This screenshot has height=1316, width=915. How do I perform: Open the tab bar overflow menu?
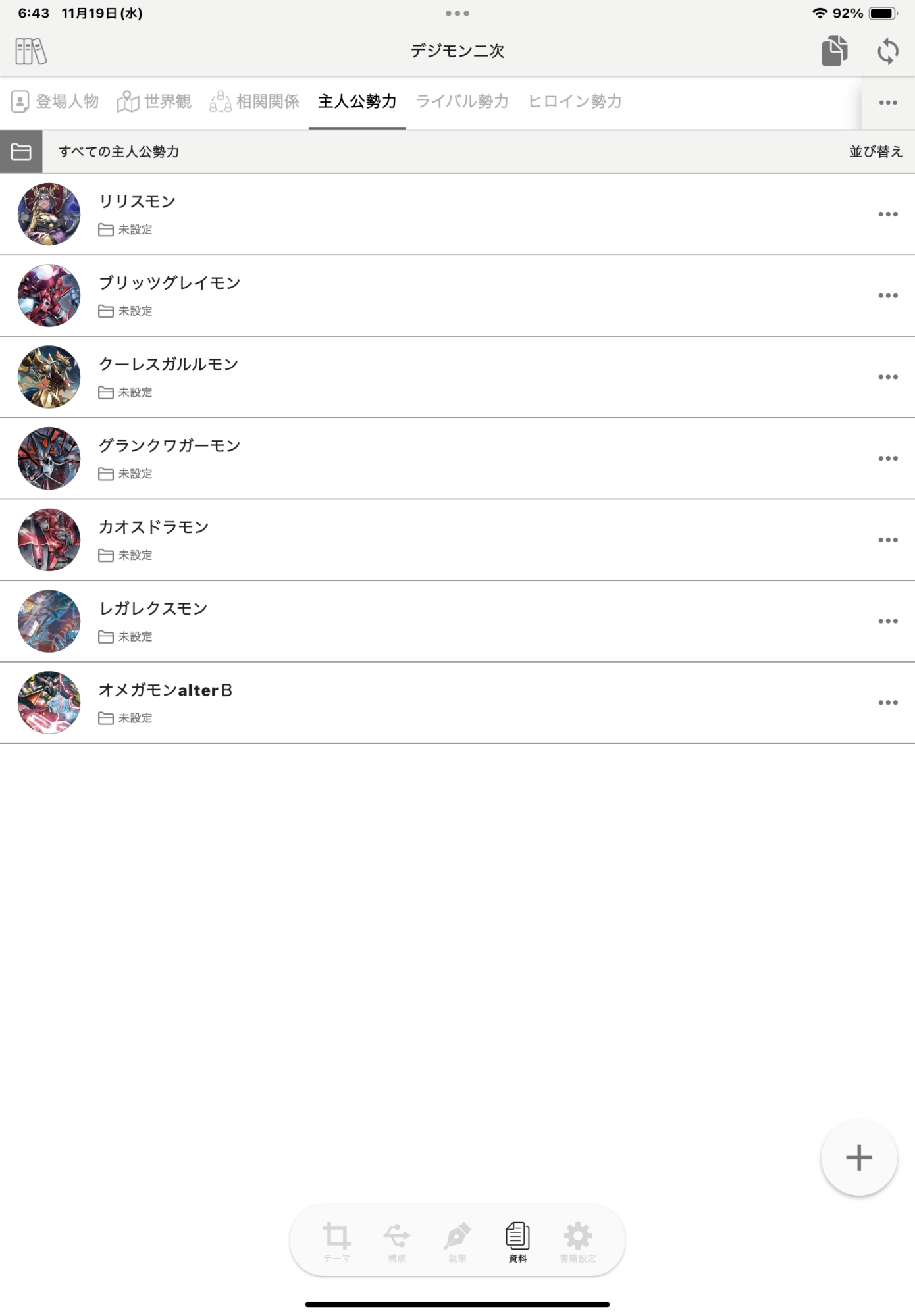tap(887, 103)
